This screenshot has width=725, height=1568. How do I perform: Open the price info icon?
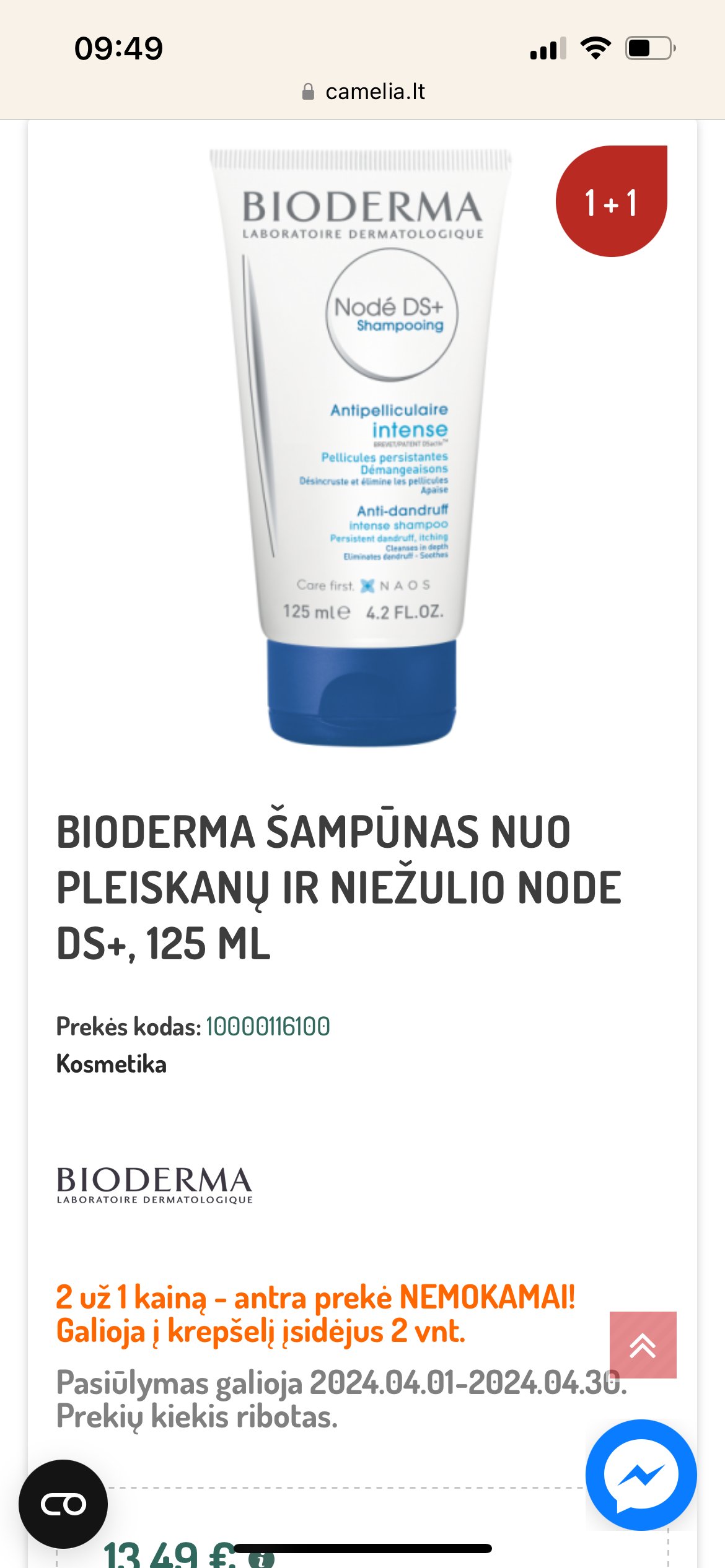[261, 1559]
